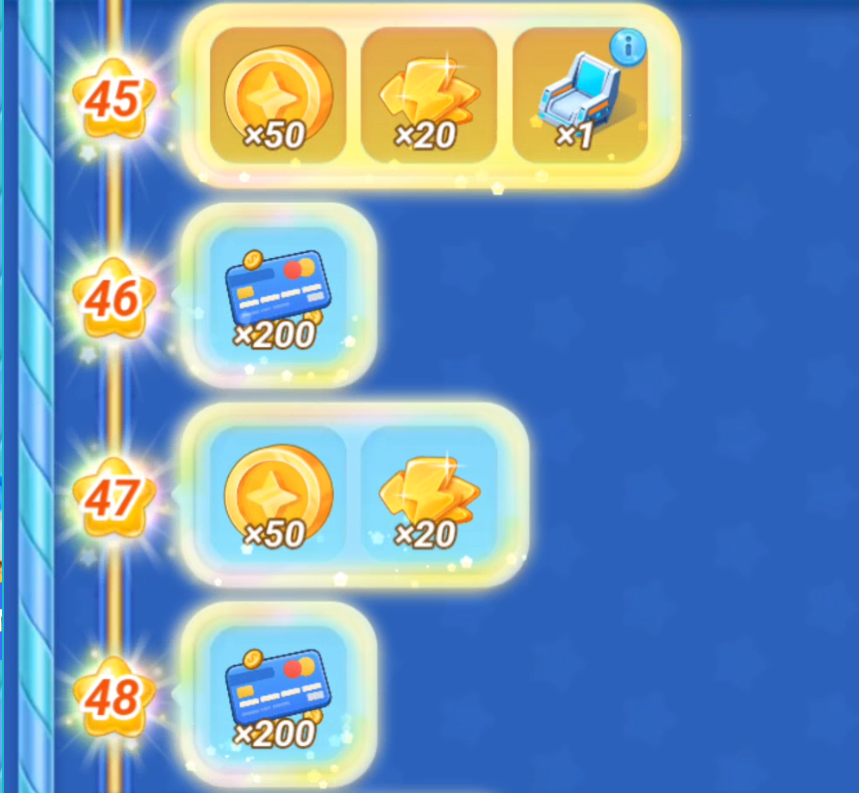Tap the level 45 energy bolts reward
Image resolution: width=859 pixels, height=793 pixels.
tap(429, 95)
